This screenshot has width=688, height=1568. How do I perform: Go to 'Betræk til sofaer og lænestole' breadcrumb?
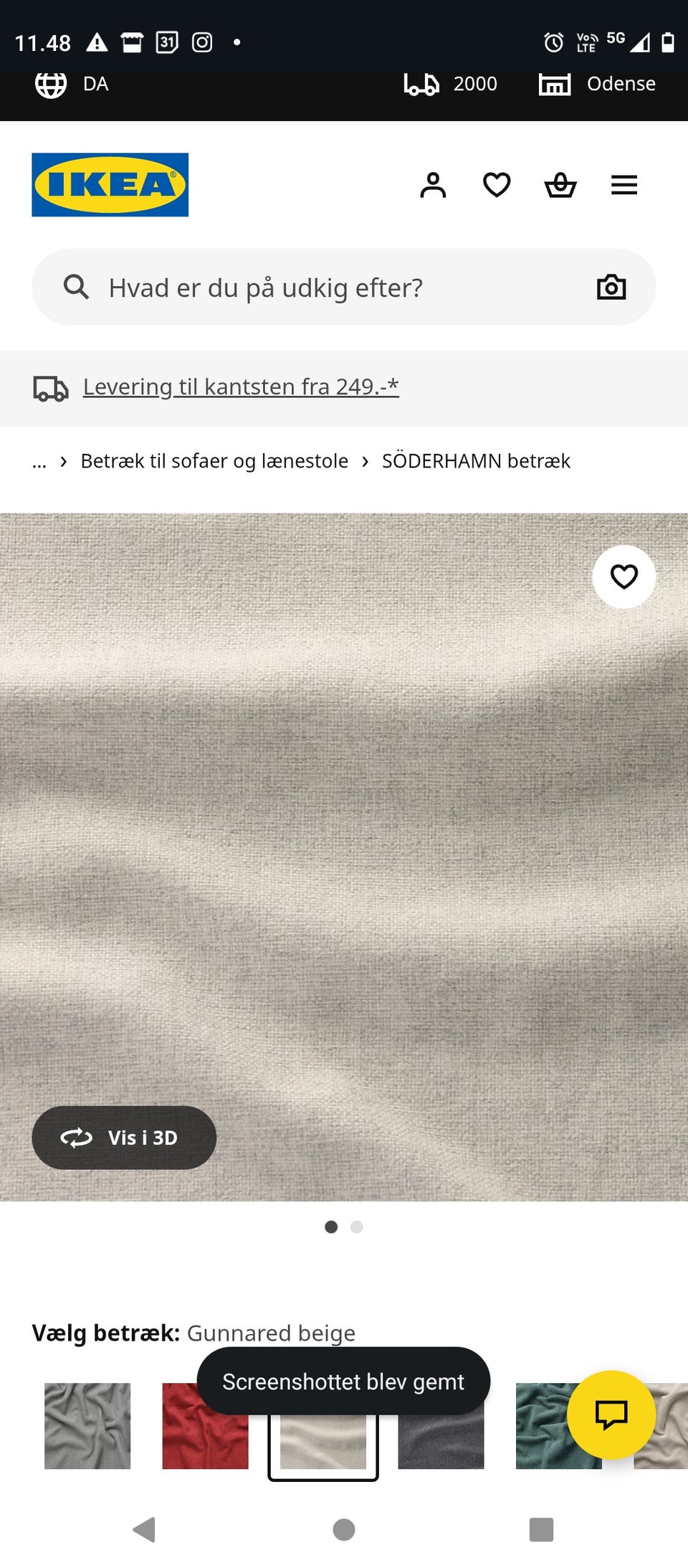(x=214, y=460)
